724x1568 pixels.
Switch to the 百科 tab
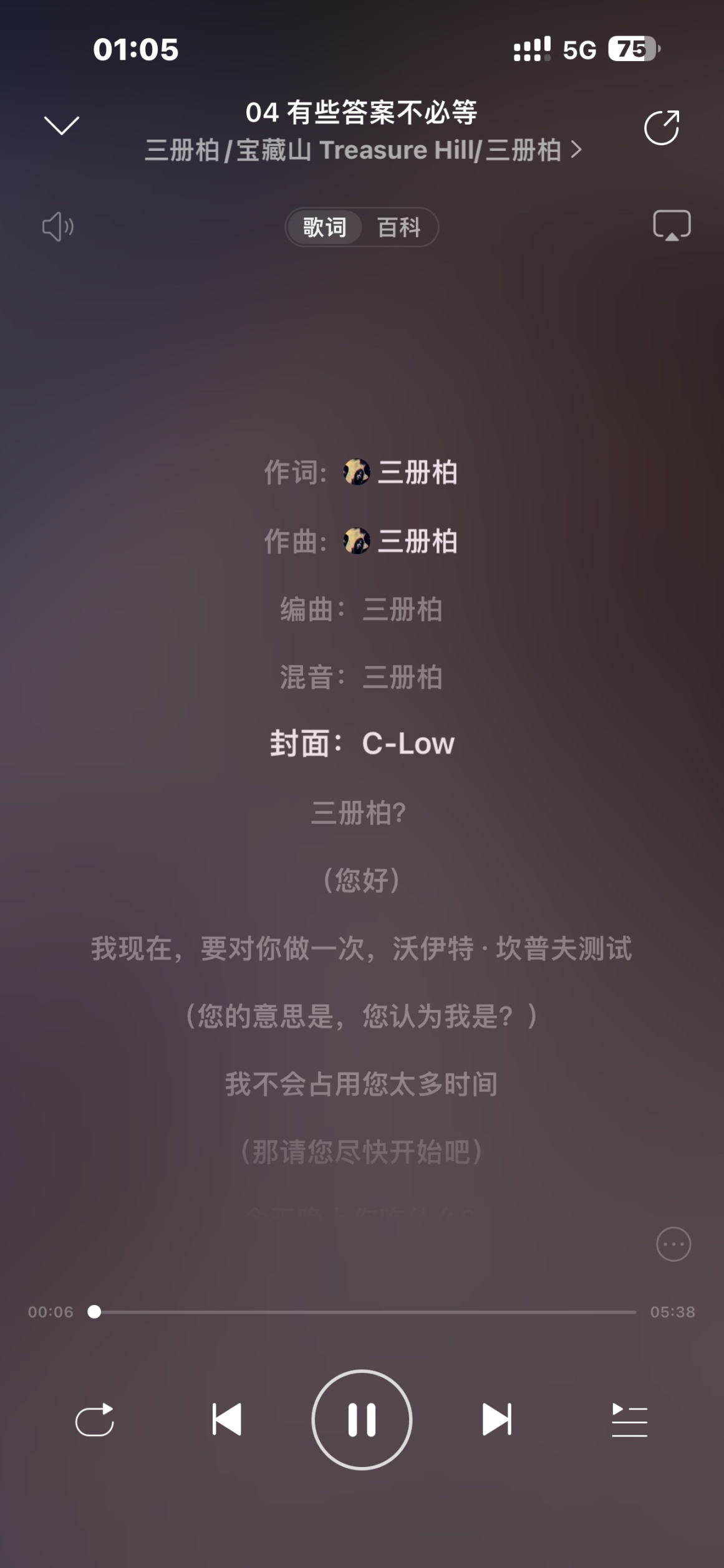coord(399,227)
